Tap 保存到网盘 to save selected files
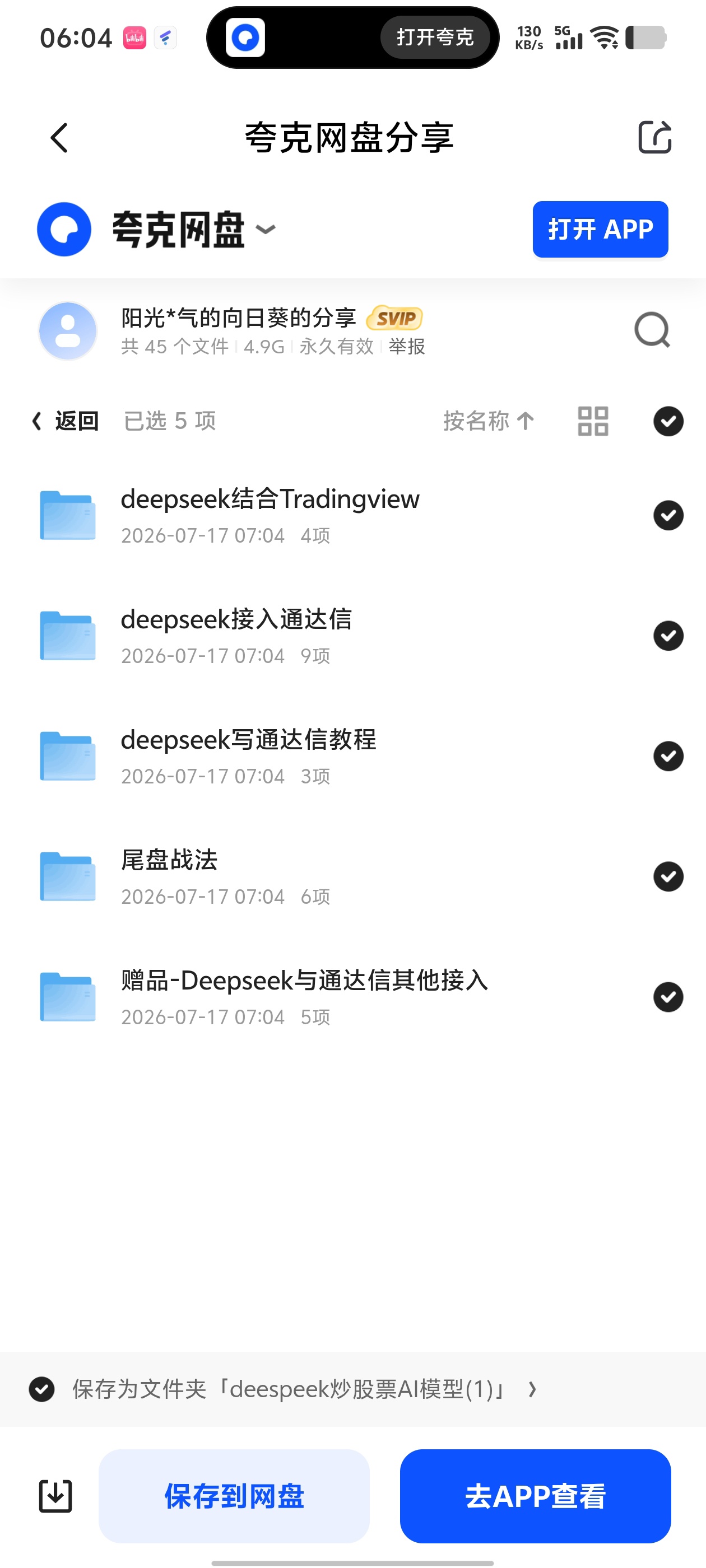 (x=234, y=1496)
